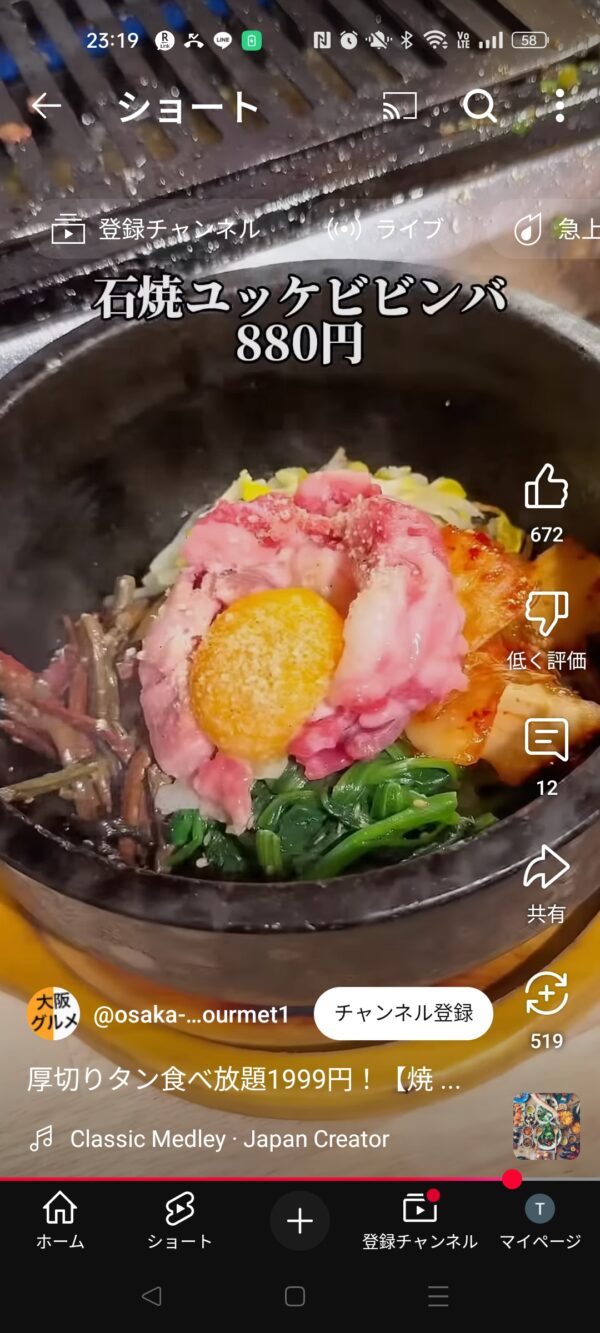Select the 登録チャンネル chip
The image size is (600, 1333).
pyautogui.click(x=156, y=229)
